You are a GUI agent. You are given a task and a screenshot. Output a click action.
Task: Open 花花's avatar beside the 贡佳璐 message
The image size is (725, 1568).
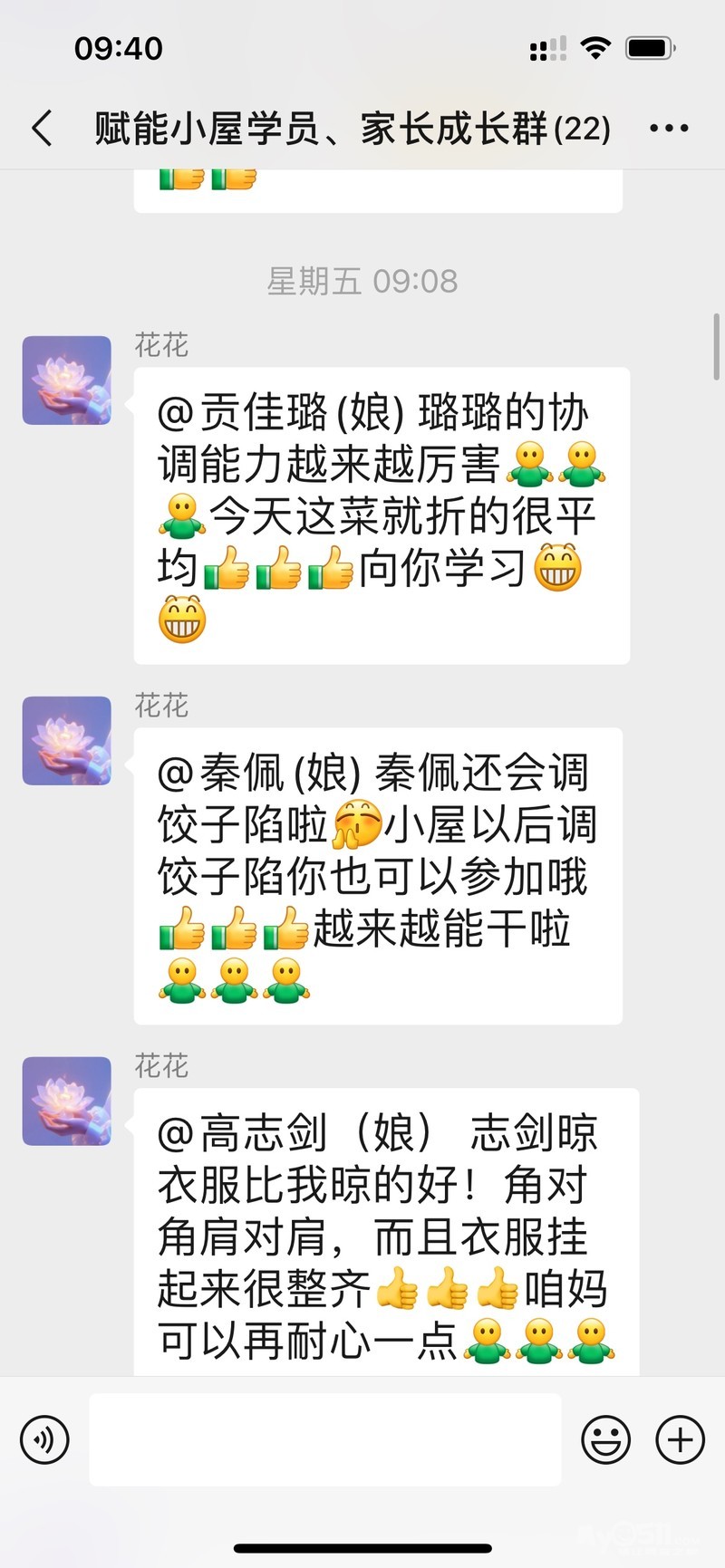point(67,380)
